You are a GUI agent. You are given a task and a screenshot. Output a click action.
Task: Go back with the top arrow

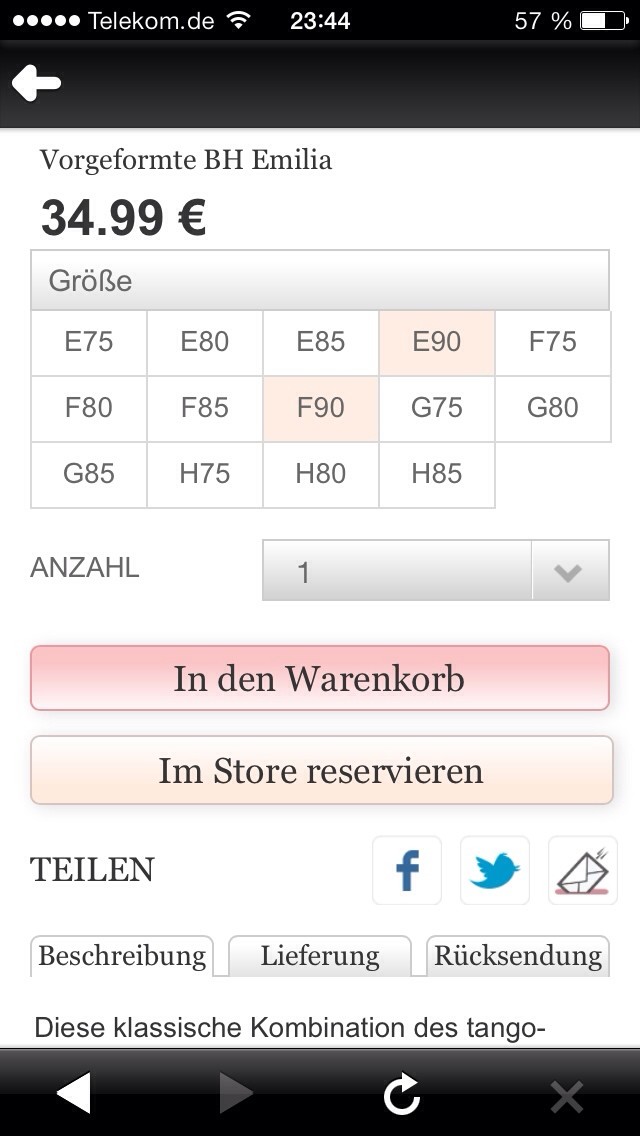pyautogui.click(x=36, y=83)
